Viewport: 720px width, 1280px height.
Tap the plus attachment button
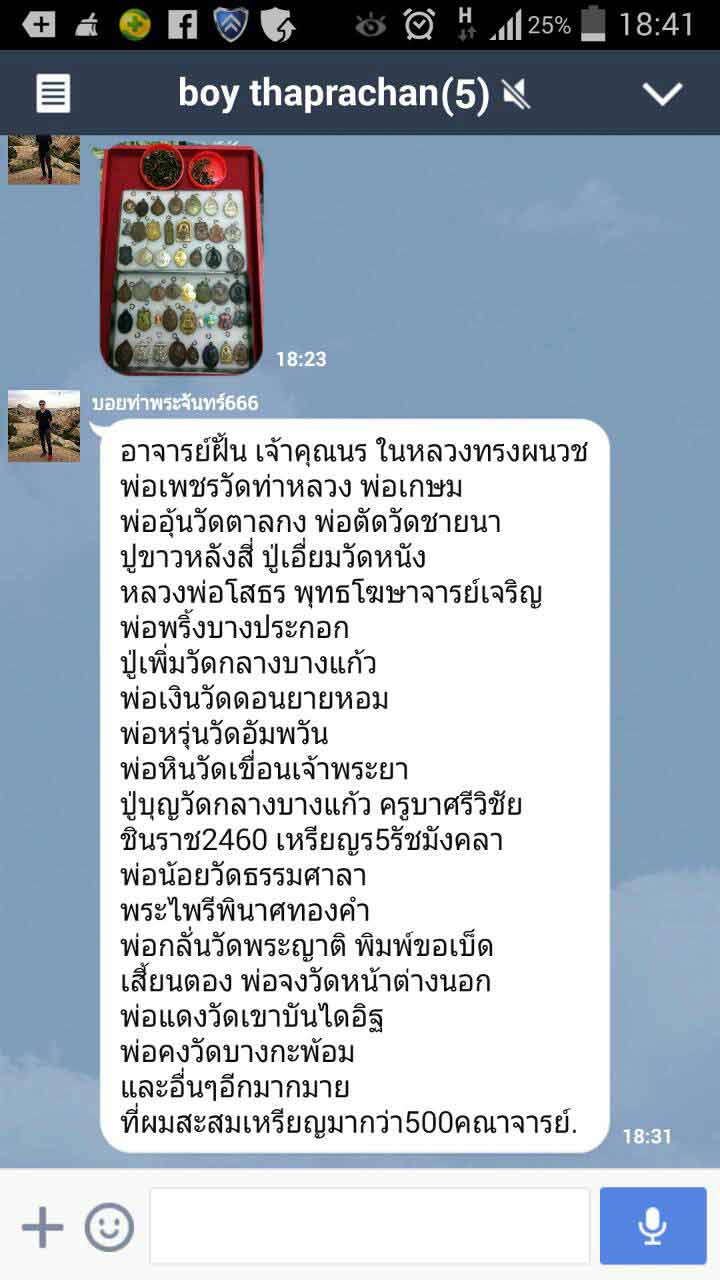click(x=42, y=1226)
